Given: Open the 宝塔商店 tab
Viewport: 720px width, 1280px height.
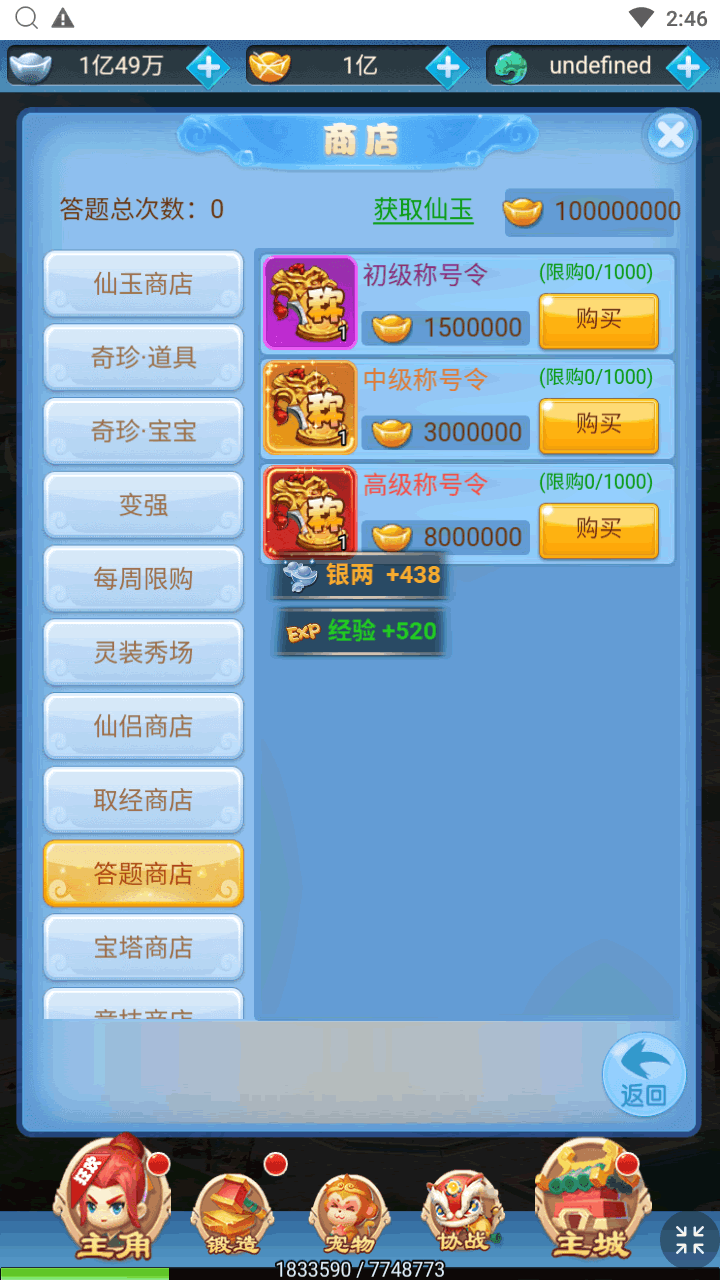Looking at the screenshot, I should click(143, 947).
